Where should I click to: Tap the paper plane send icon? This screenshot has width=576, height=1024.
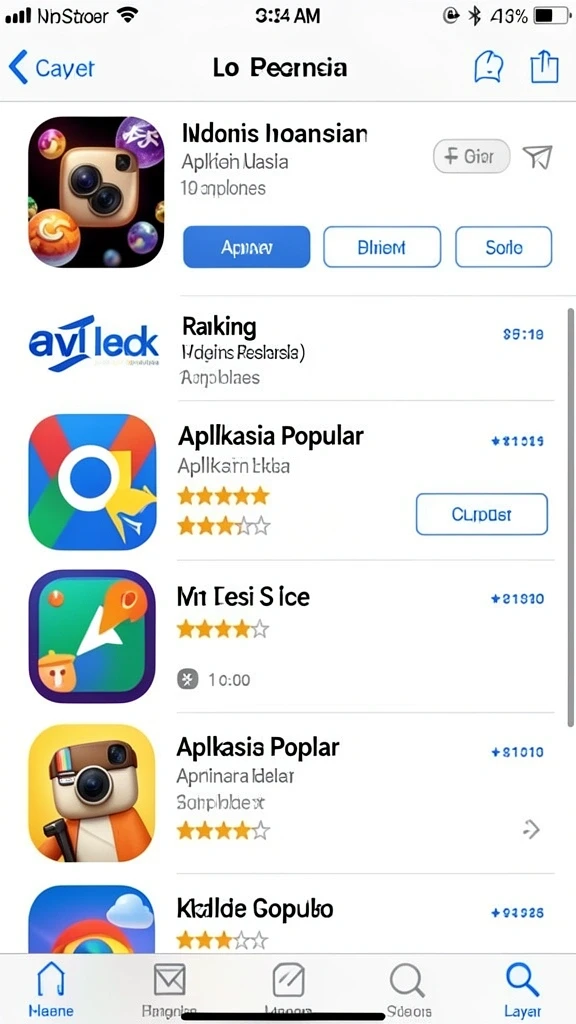tap(537, 157)
